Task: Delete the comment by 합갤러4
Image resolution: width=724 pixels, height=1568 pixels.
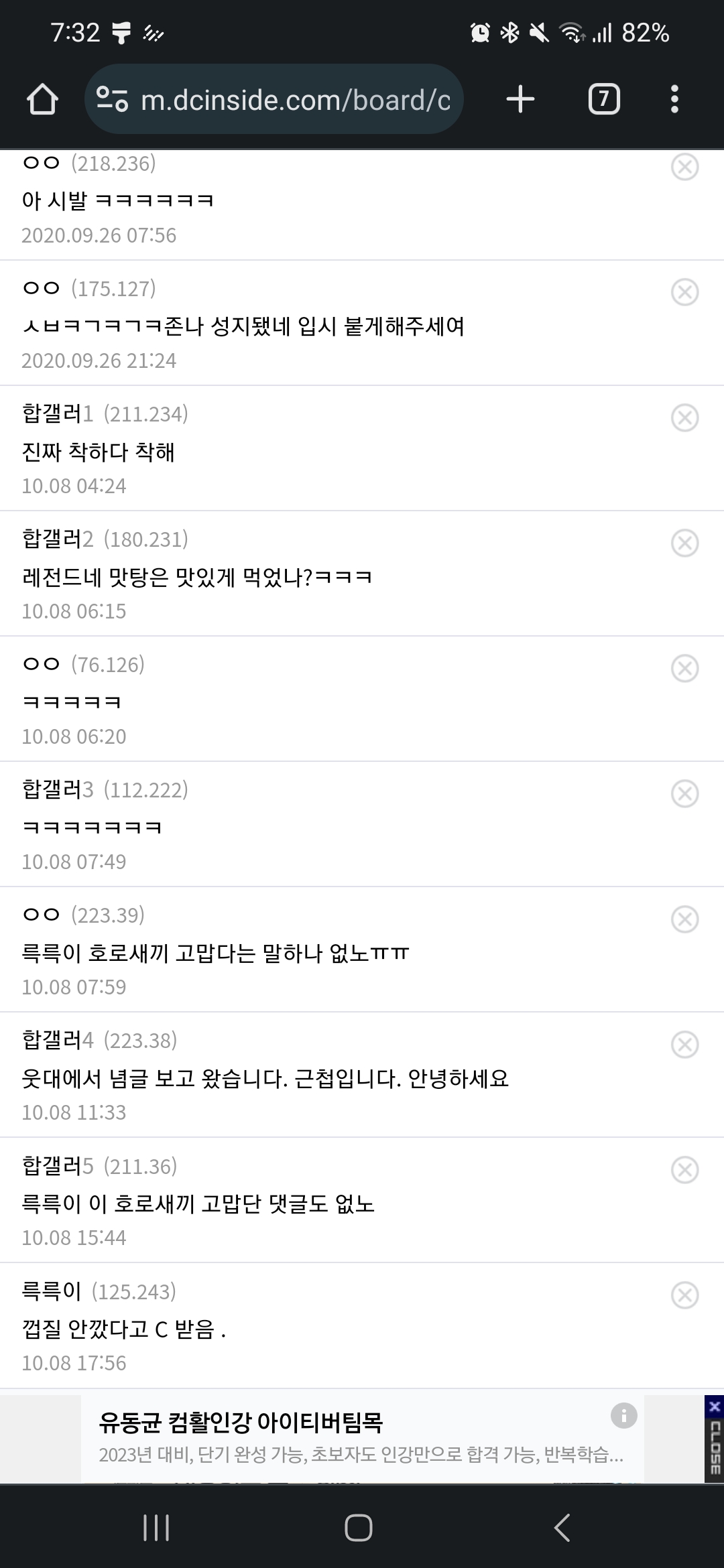Action: click(x=684, y=1044)
